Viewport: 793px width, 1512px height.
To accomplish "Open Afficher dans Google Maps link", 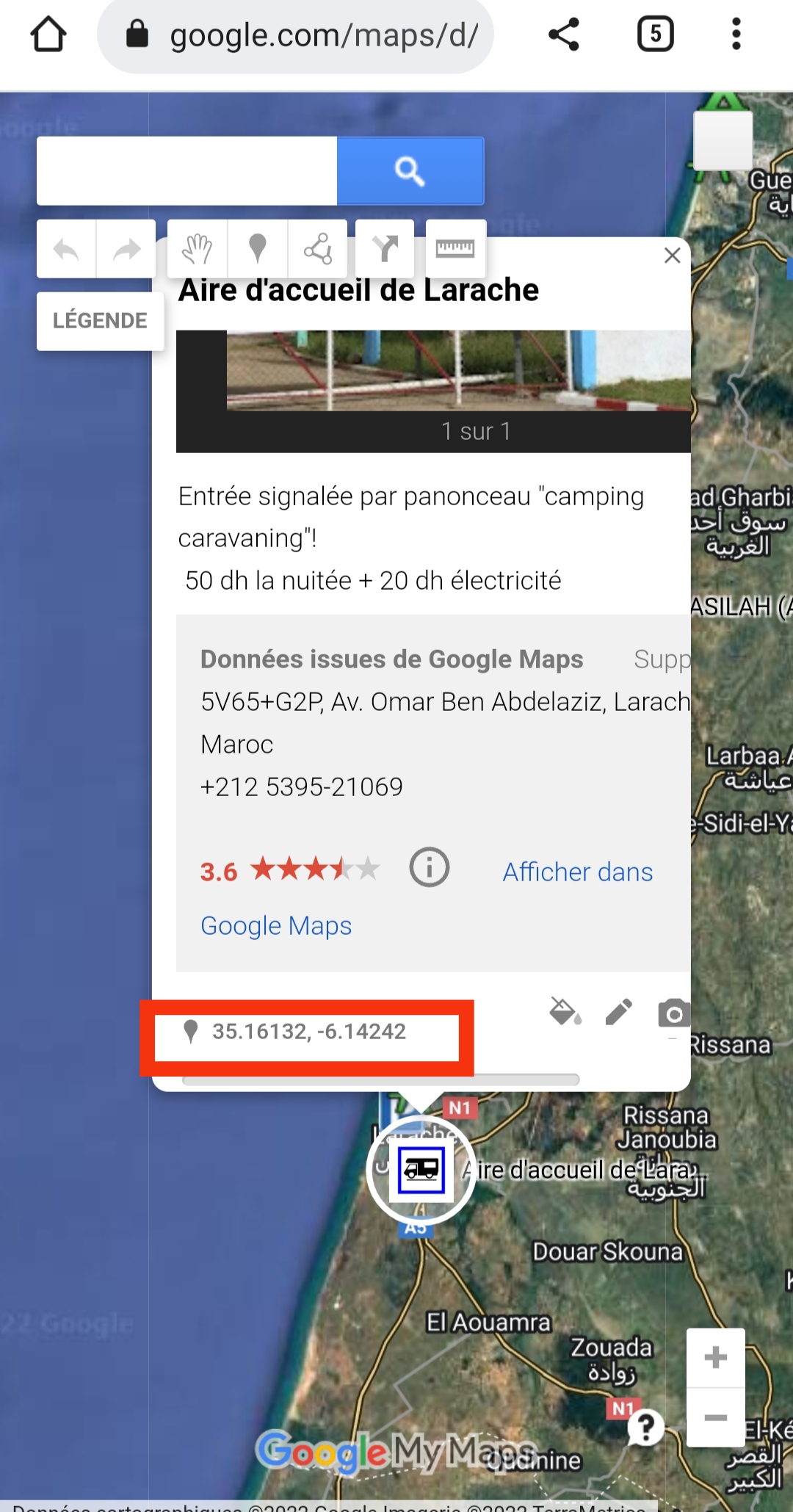I will click(x=577, y=872).
